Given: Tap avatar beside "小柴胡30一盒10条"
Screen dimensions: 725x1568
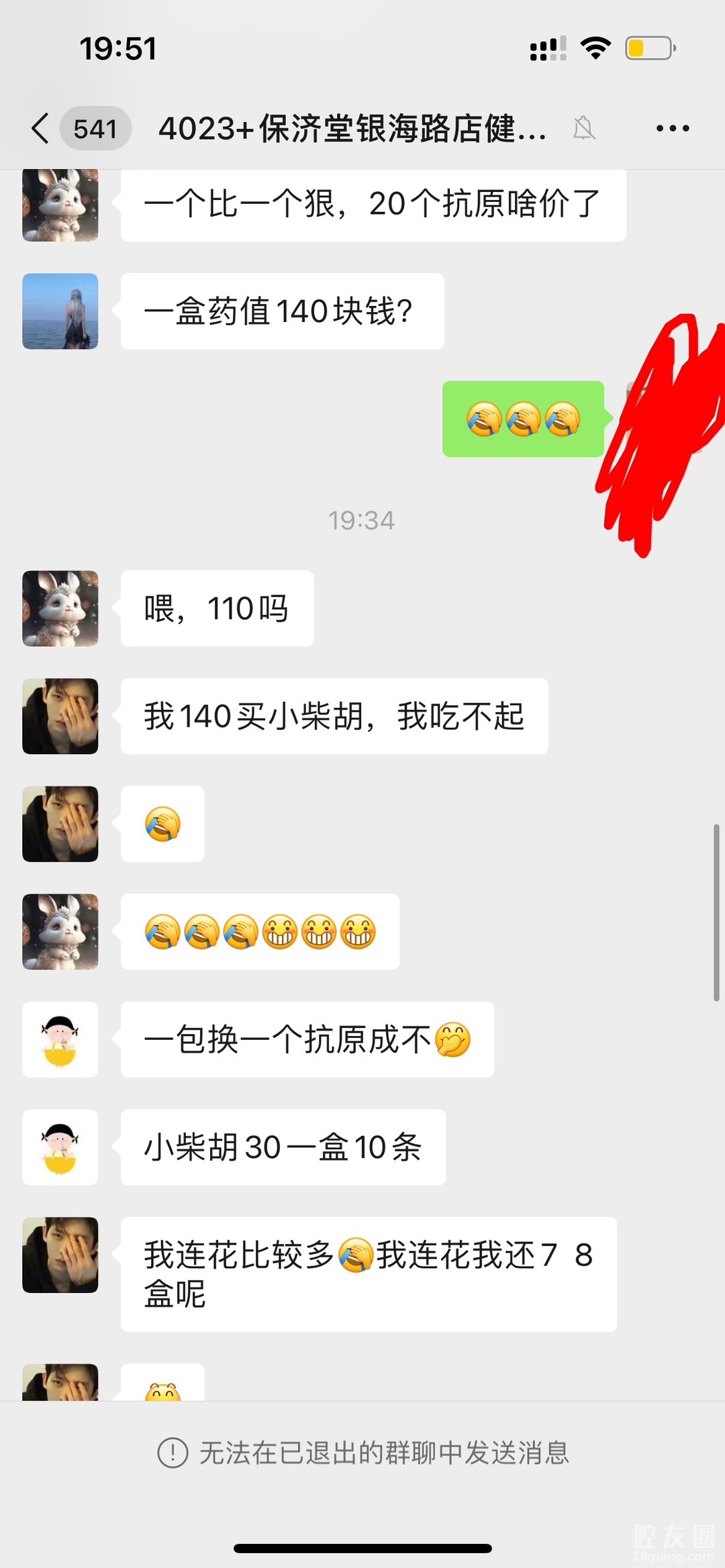Looking at the screenshot, I should pyautogui.click(x=60, y=1147).
